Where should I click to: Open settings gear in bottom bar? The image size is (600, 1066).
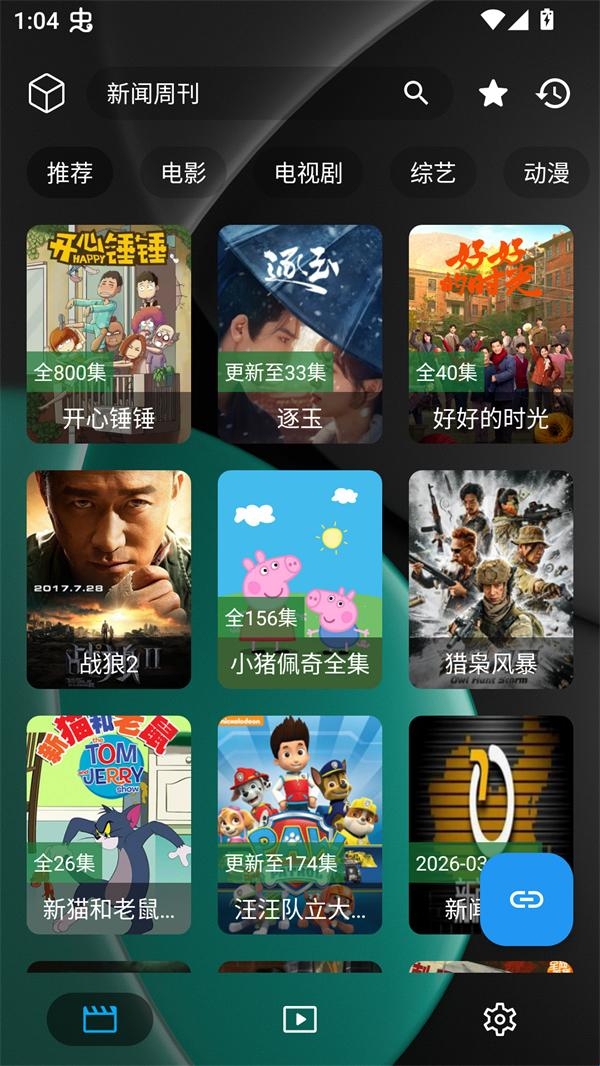[x=499, y=1019]
